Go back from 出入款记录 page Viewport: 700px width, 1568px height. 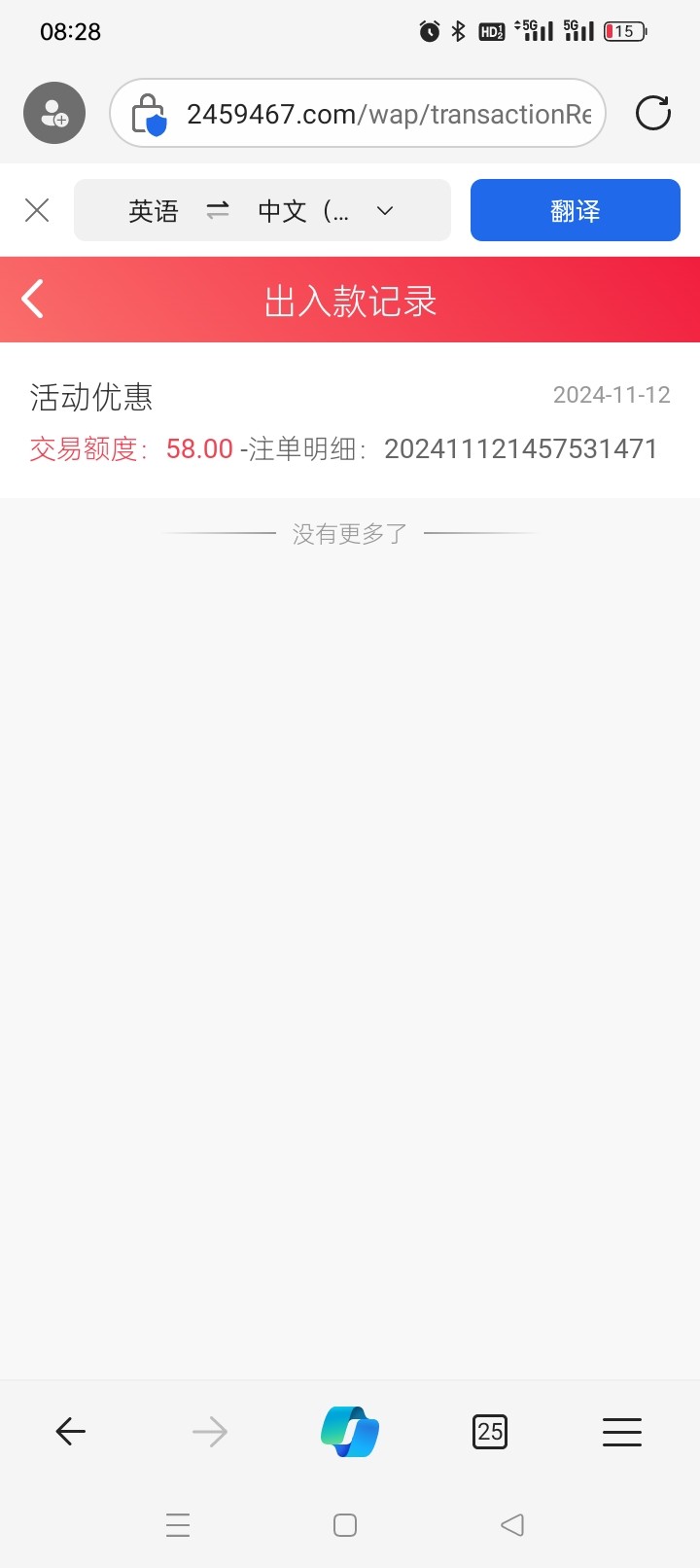[33, 300]
